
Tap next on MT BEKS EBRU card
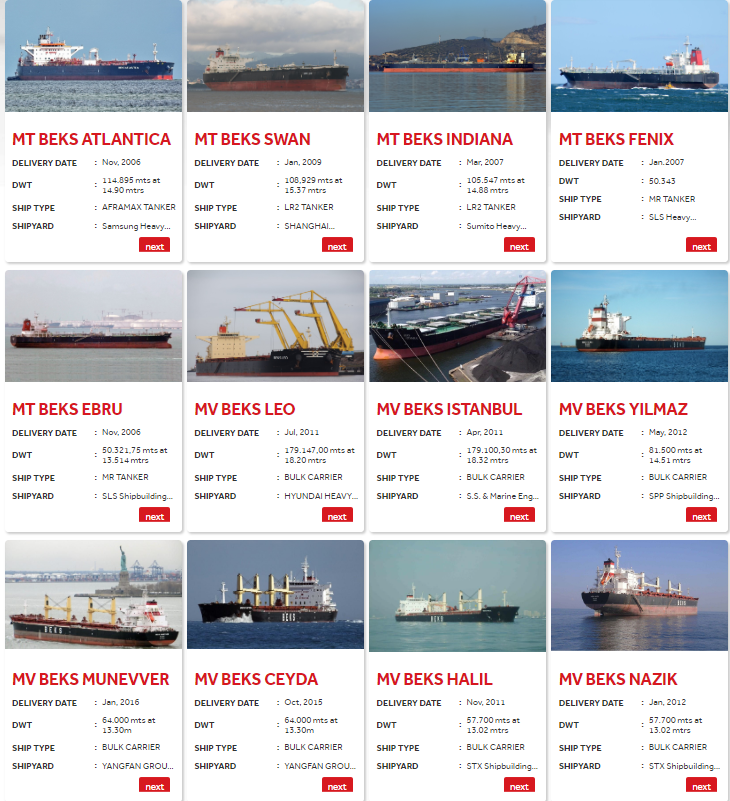coord(155,516)
